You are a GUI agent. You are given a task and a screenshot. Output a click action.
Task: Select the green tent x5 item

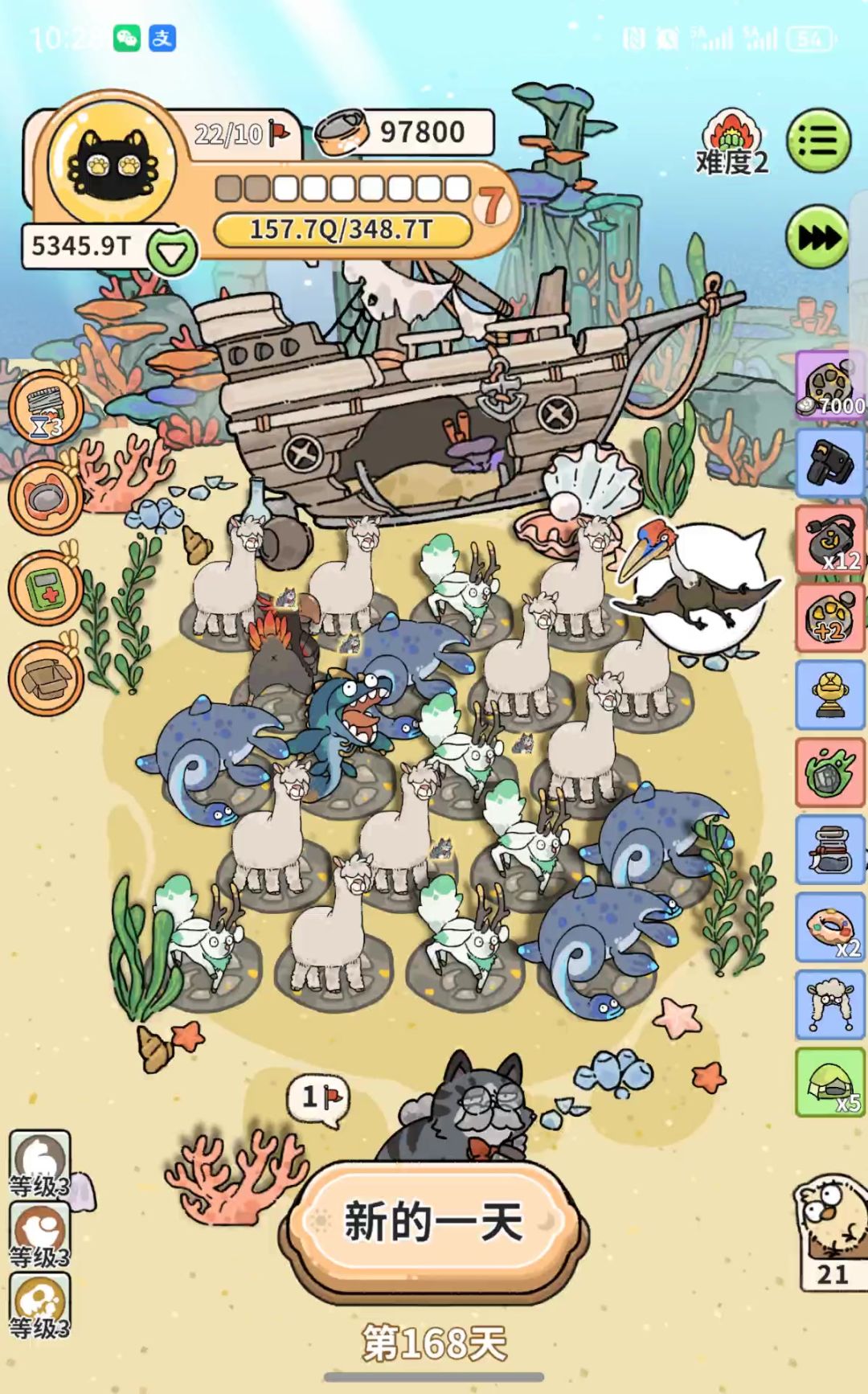pyautogui.click(x=830, y=1082)
